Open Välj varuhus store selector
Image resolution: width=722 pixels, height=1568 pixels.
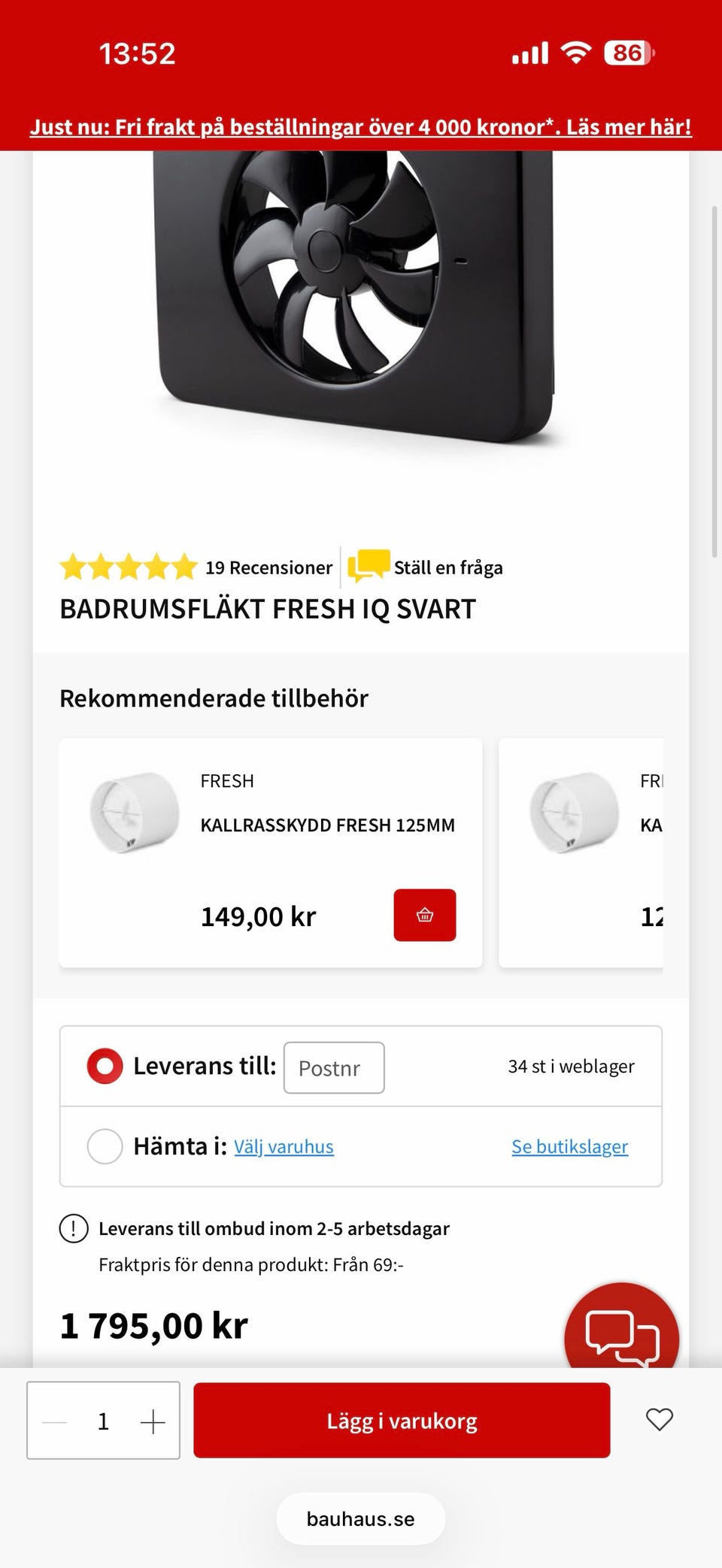284,1146
